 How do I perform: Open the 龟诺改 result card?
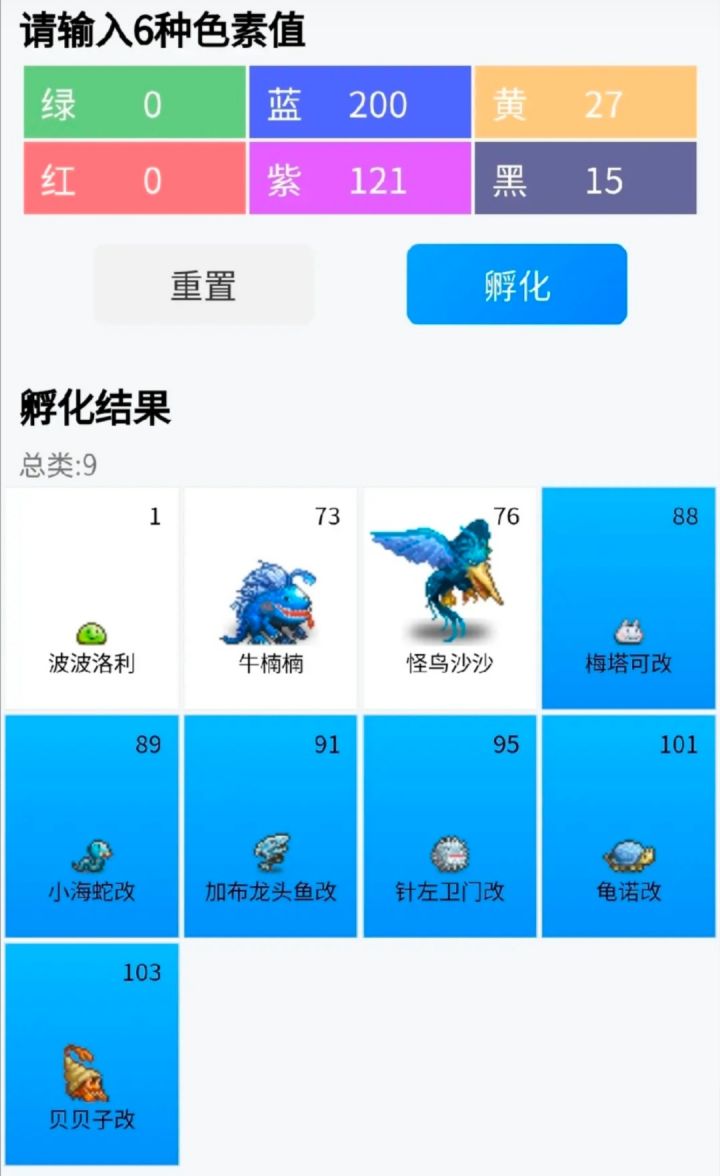click(x=628, y=826)
